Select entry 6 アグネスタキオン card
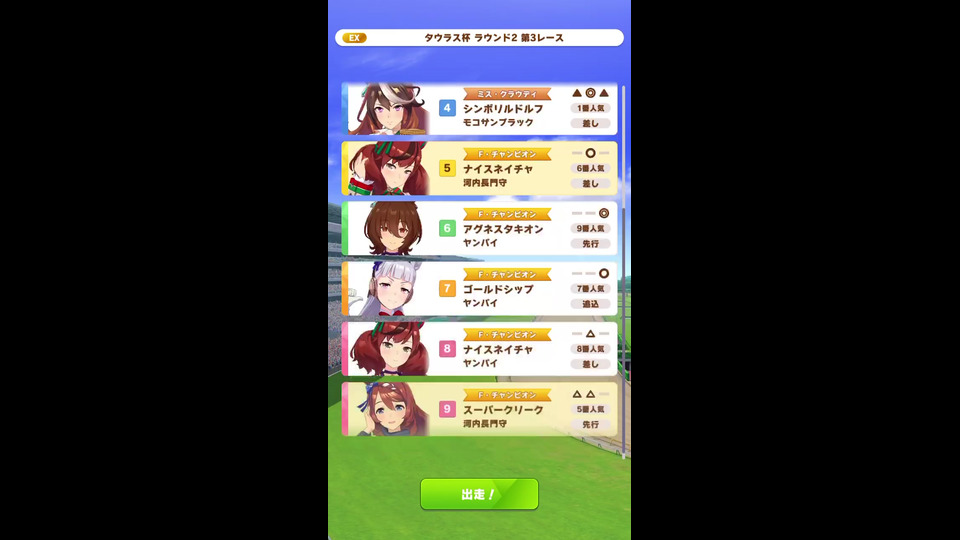Image resolution: width=960 pixels, height=540 pixels. click(x=480, y=229)
